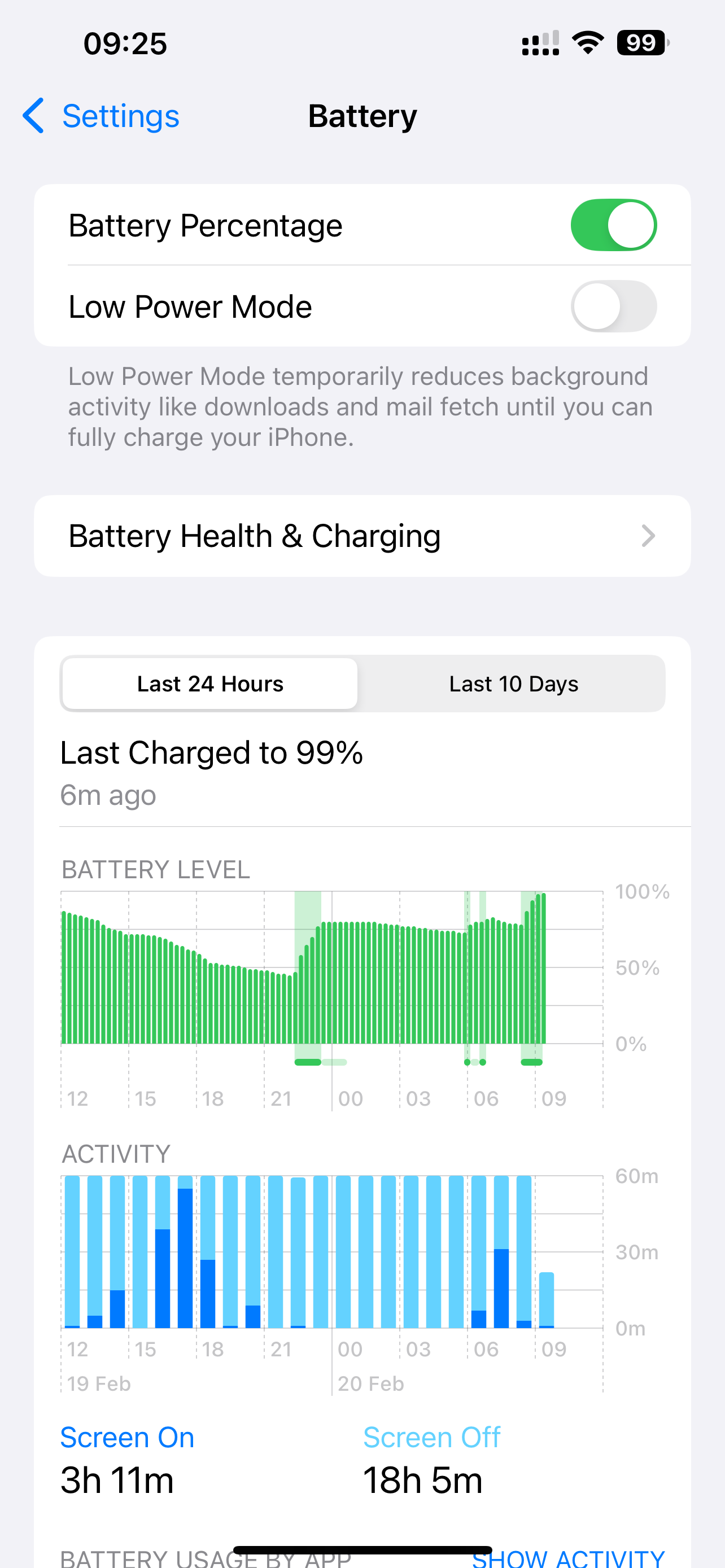Enable Low Power Mode
The height and width of the screenshot is (1568, 725).
613,306
